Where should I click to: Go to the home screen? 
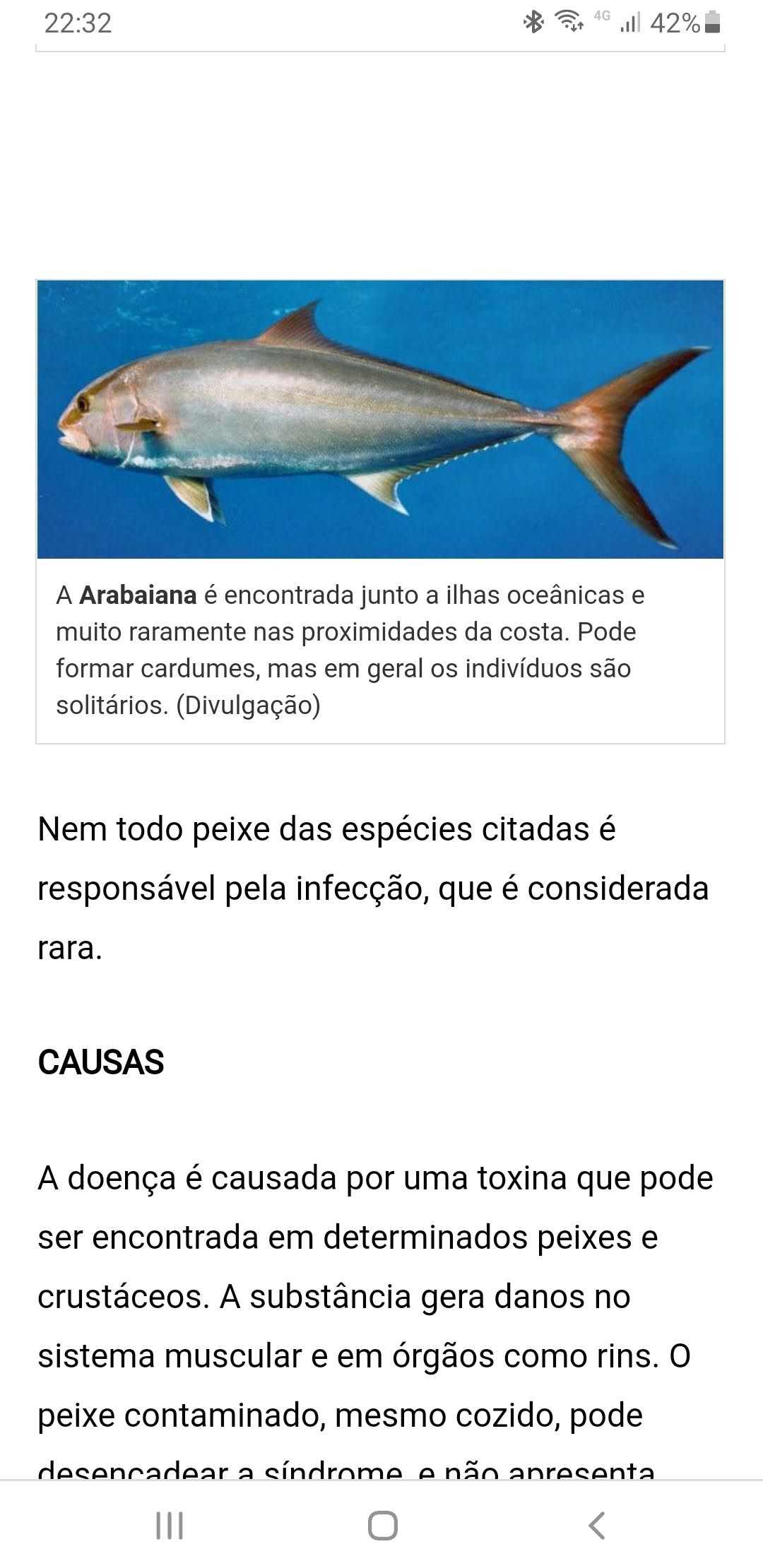point(382,1525)
